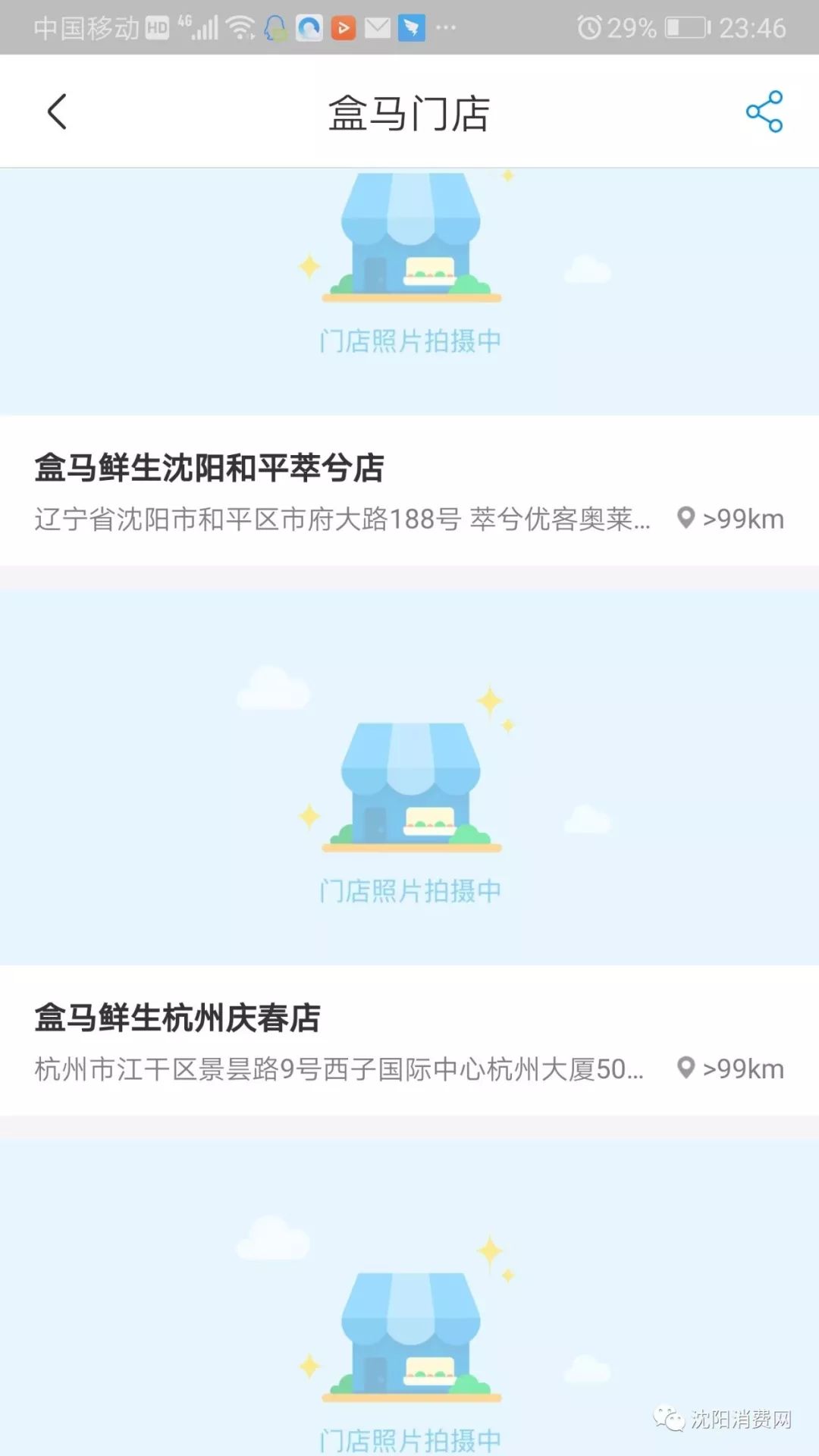Open the 盒马鲜生杭州庆春店 store
The height and width of the screenshot is (1456, 819).
(177, 1018)
